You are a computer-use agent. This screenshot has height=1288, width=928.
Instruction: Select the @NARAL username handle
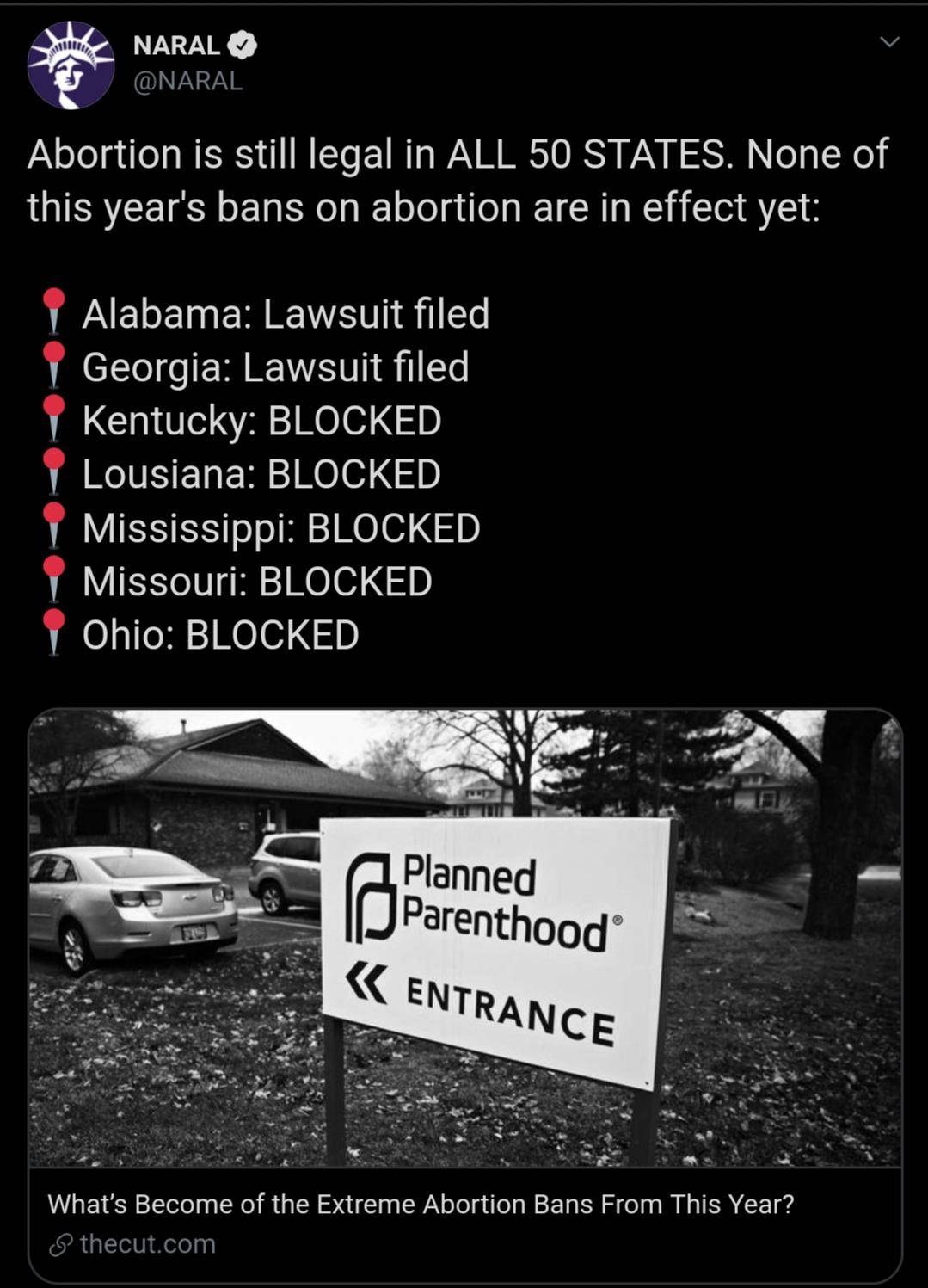pos(188,80)
